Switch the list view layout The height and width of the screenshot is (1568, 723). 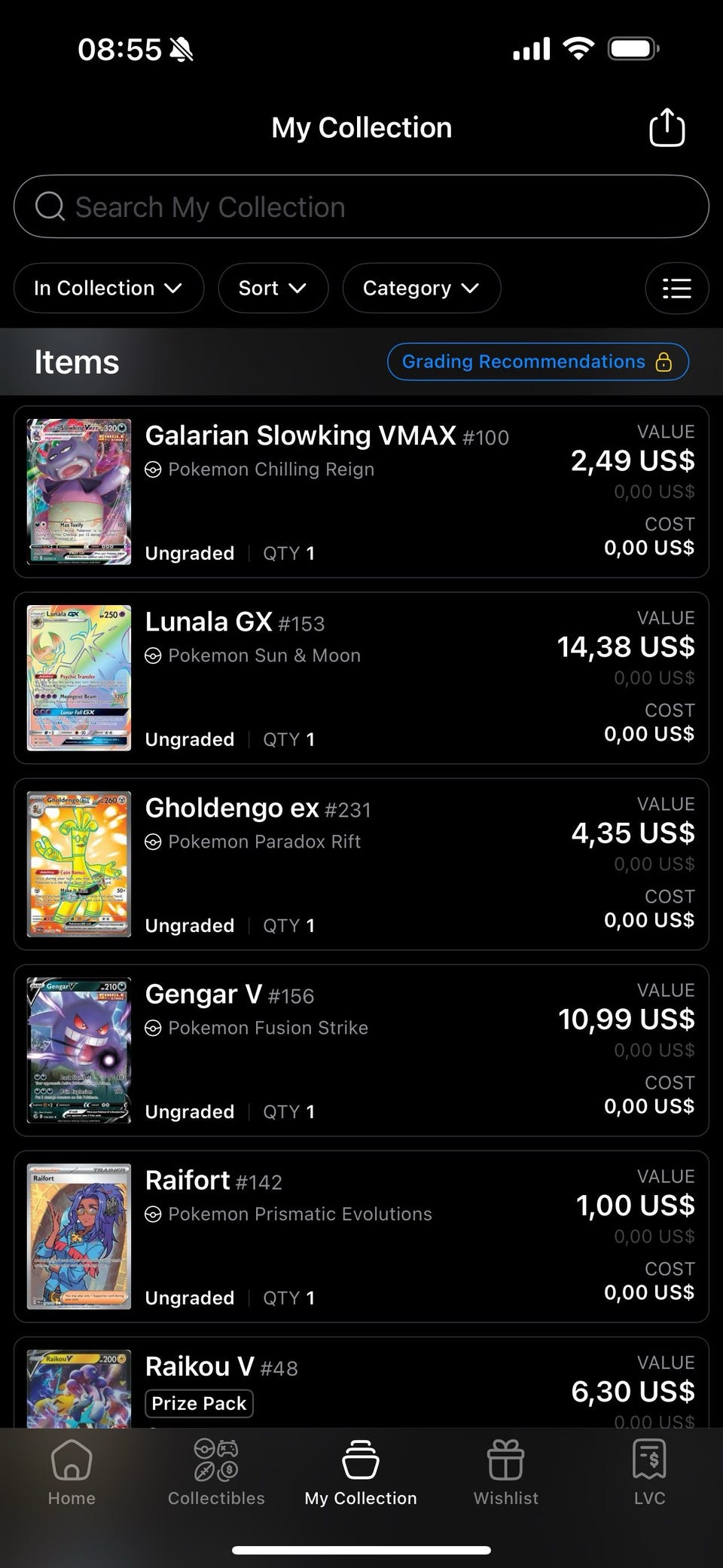[676, 288]
